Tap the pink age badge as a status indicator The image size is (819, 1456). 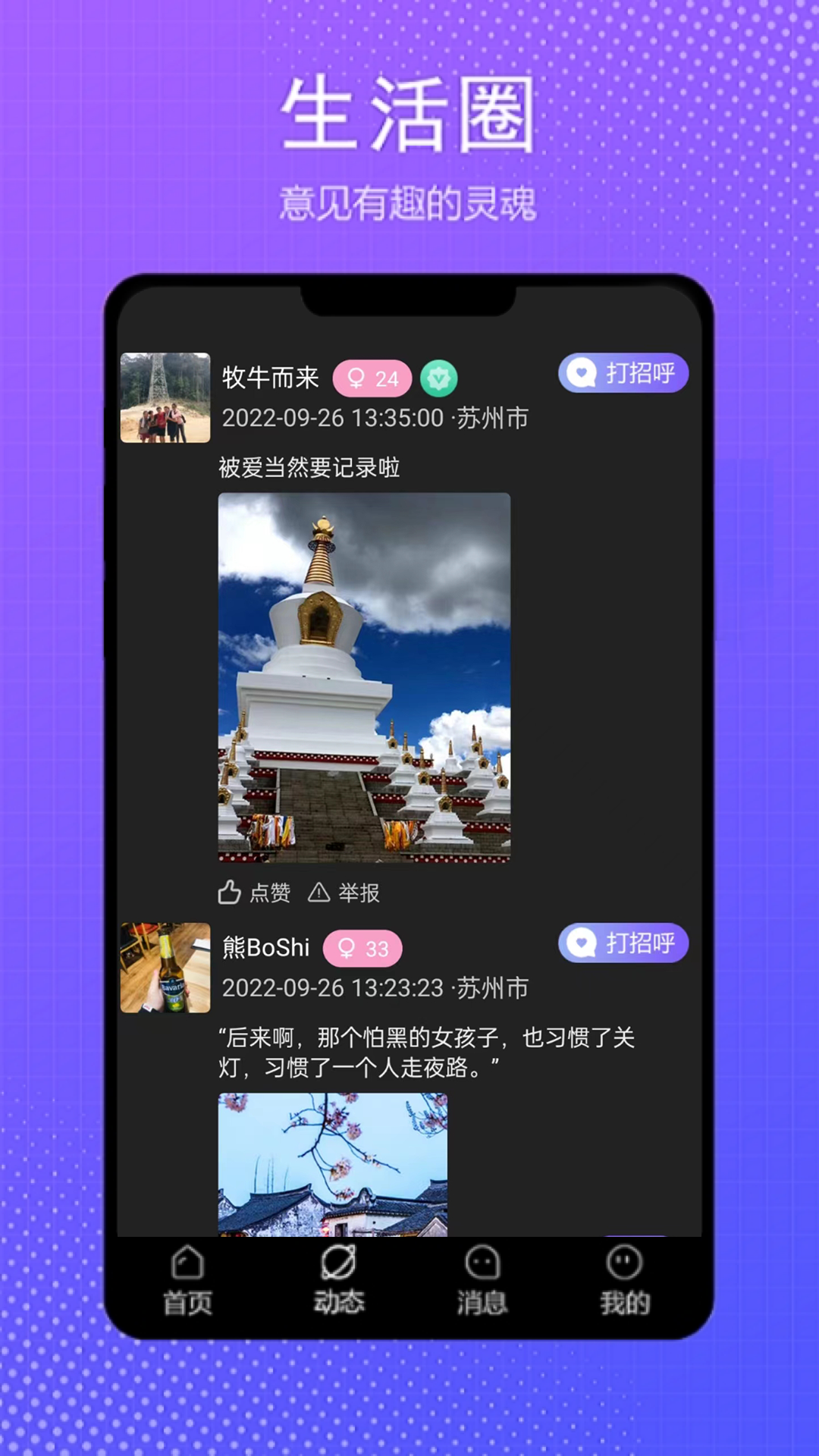click(372, 377)
